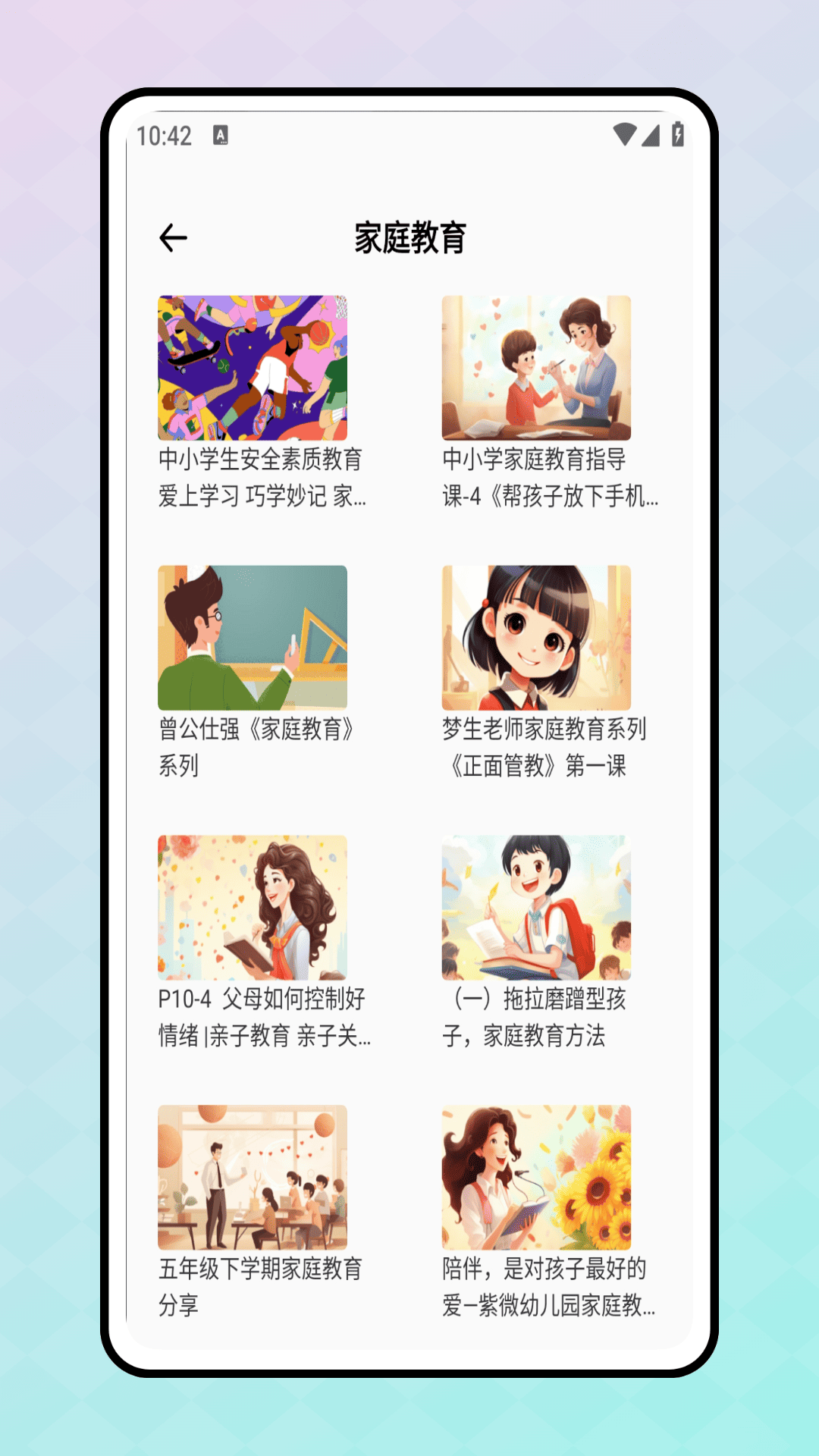Screen dimensions: 819x1456
Task: Go back using the arrow icon
Action: point(173,238)
